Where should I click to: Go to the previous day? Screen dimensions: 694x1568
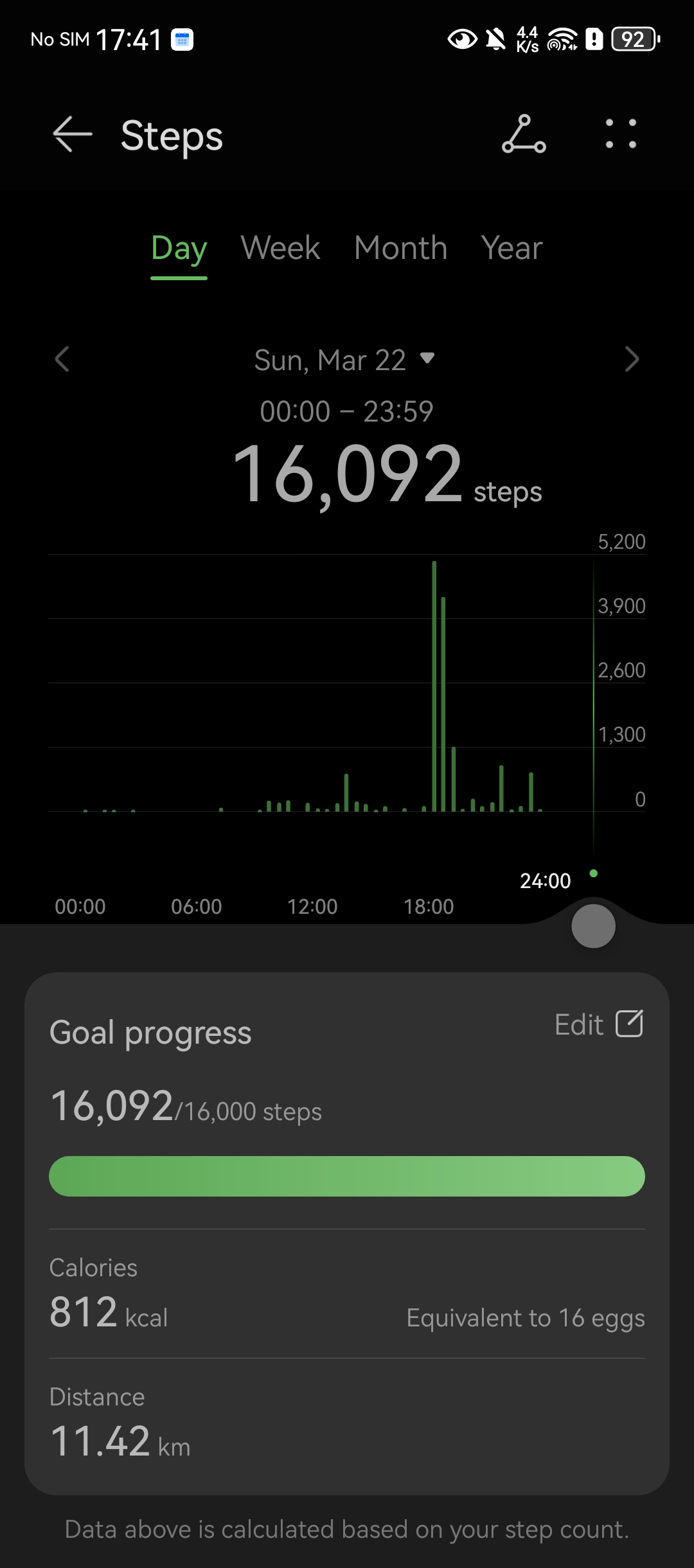62,359
